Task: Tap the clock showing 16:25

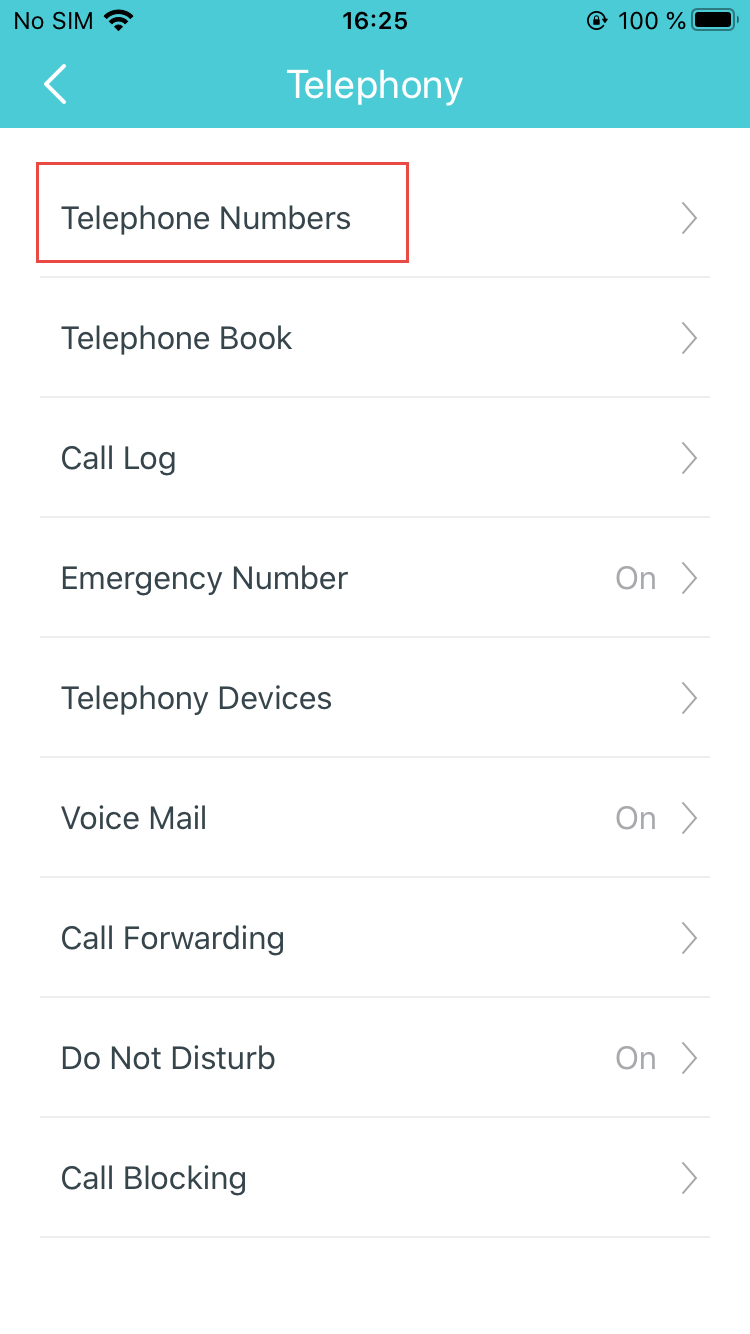Action: pos(375,20)
